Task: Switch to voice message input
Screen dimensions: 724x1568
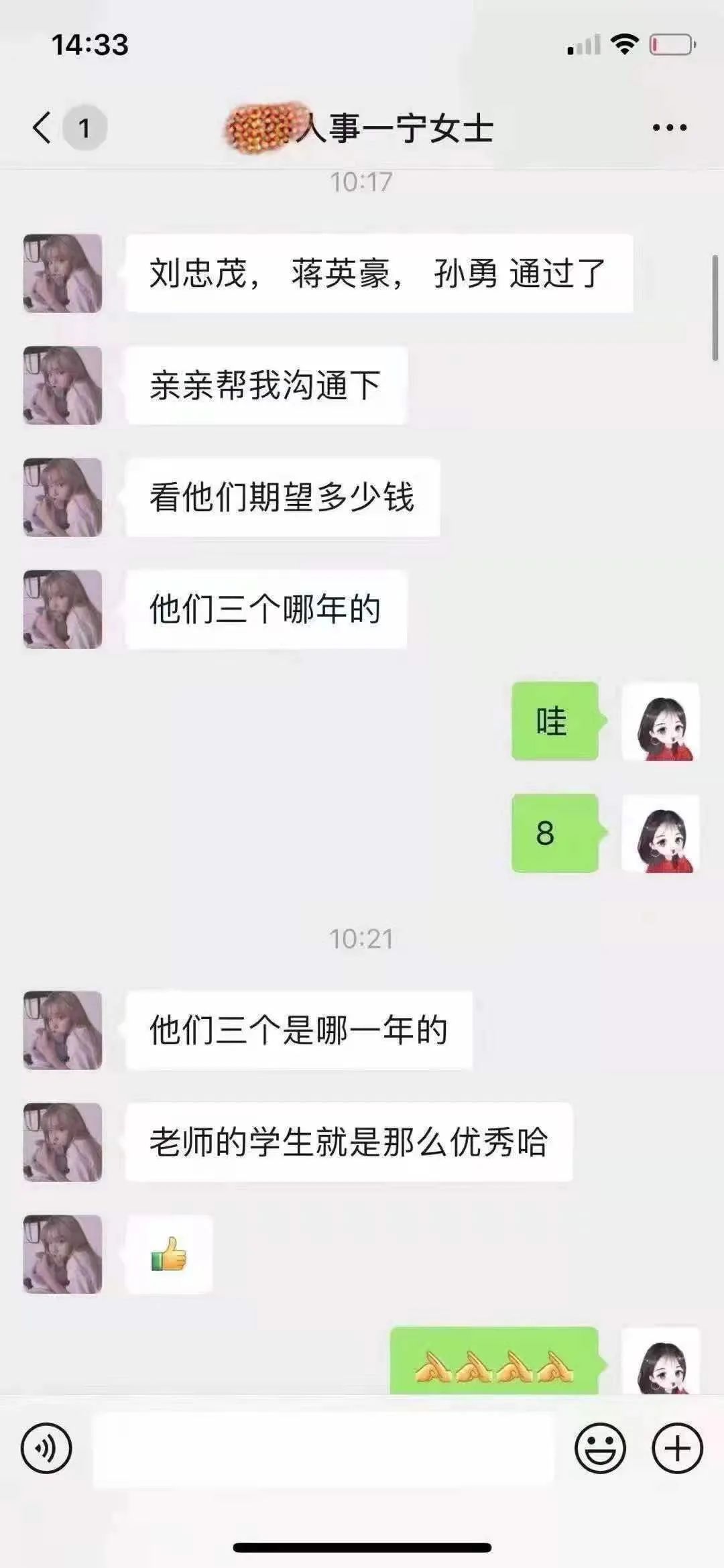Action: [x=46, y=1448]
